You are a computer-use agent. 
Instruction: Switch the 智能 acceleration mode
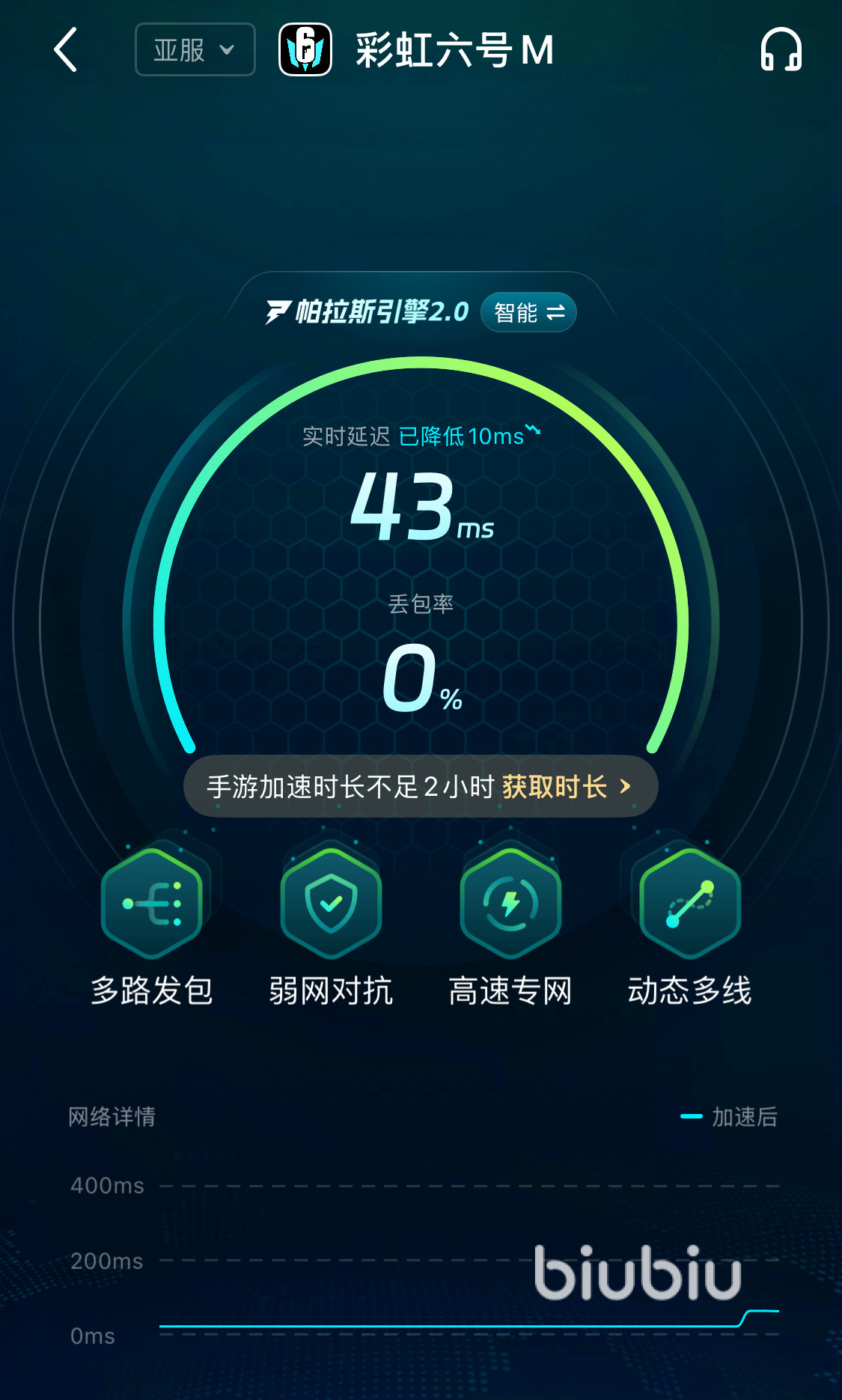pyautogui.click(x=528, y=312)
